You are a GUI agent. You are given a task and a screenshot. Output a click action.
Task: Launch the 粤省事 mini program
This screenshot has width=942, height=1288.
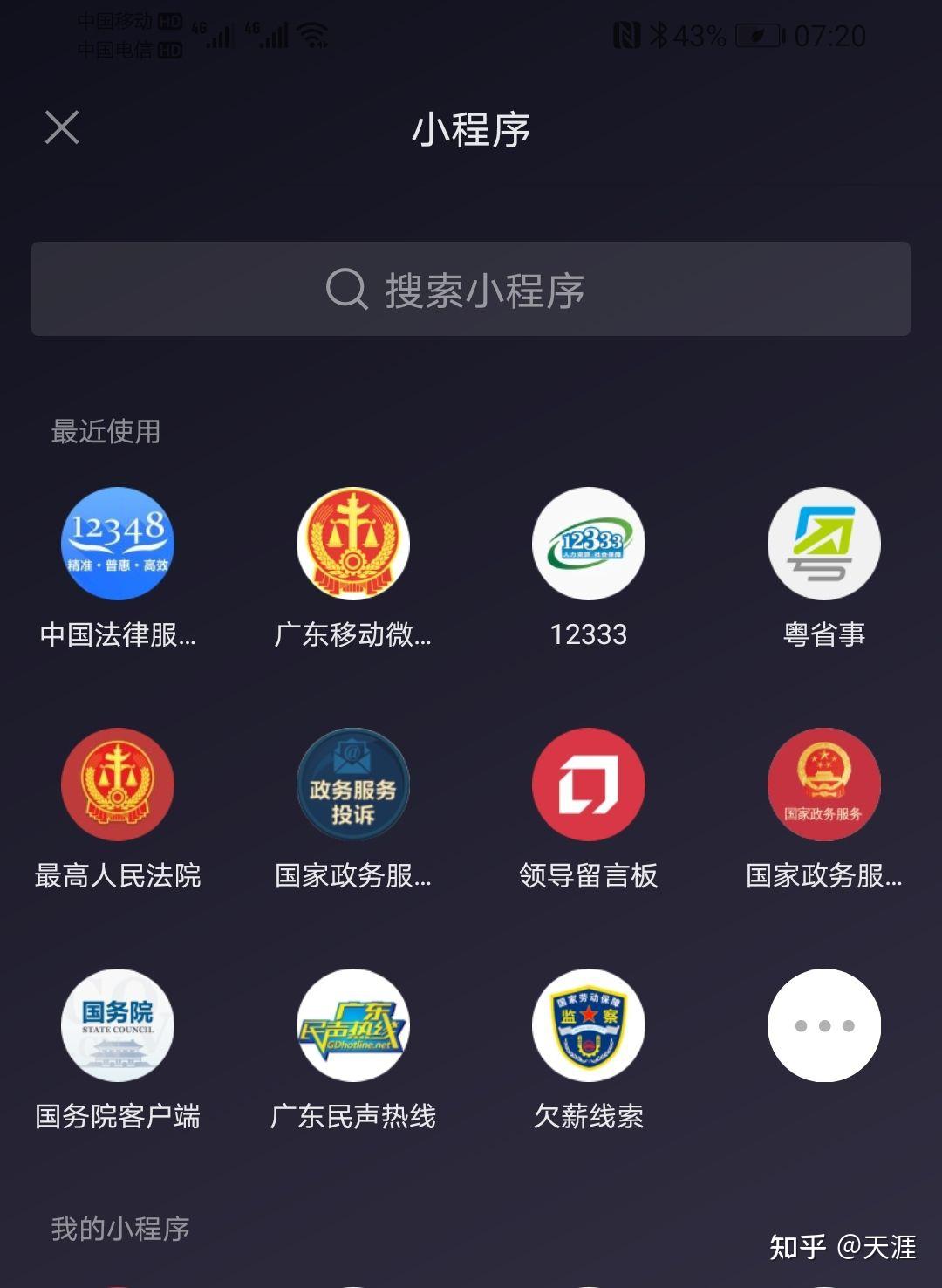pos(824,544)
